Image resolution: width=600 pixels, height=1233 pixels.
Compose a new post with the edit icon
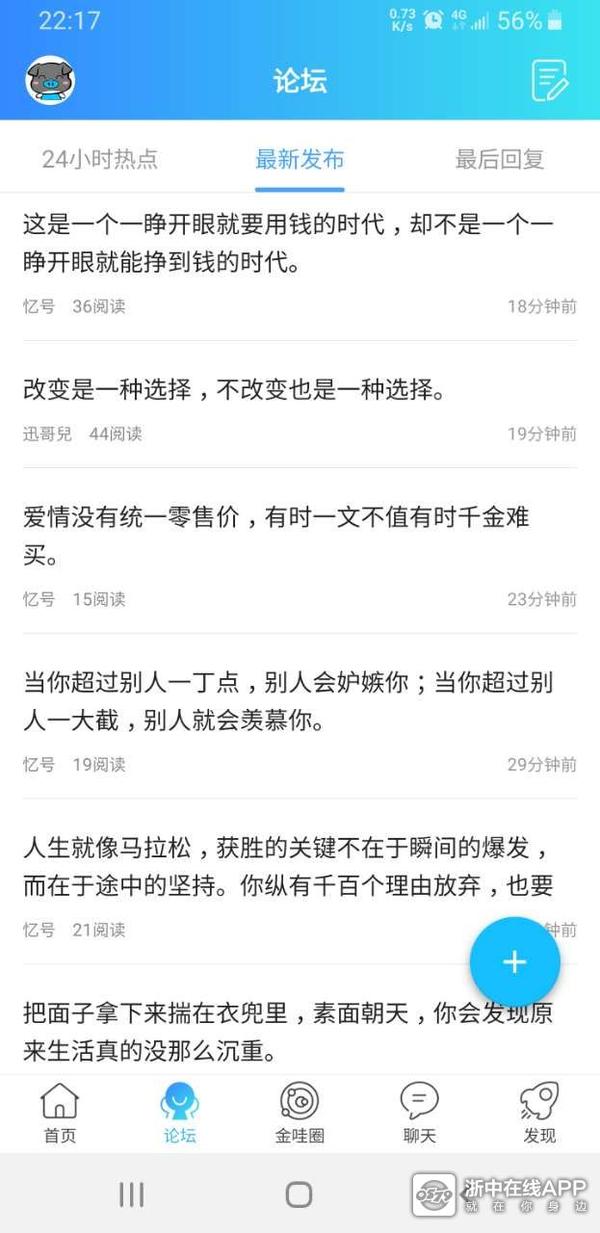coord(549,81)
